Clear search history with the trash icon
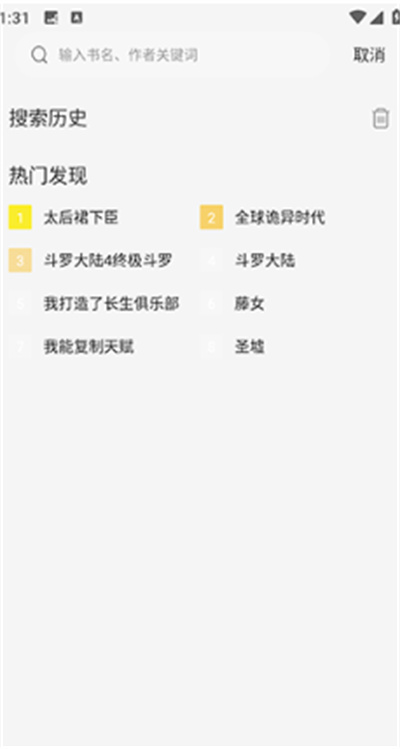 381,118
